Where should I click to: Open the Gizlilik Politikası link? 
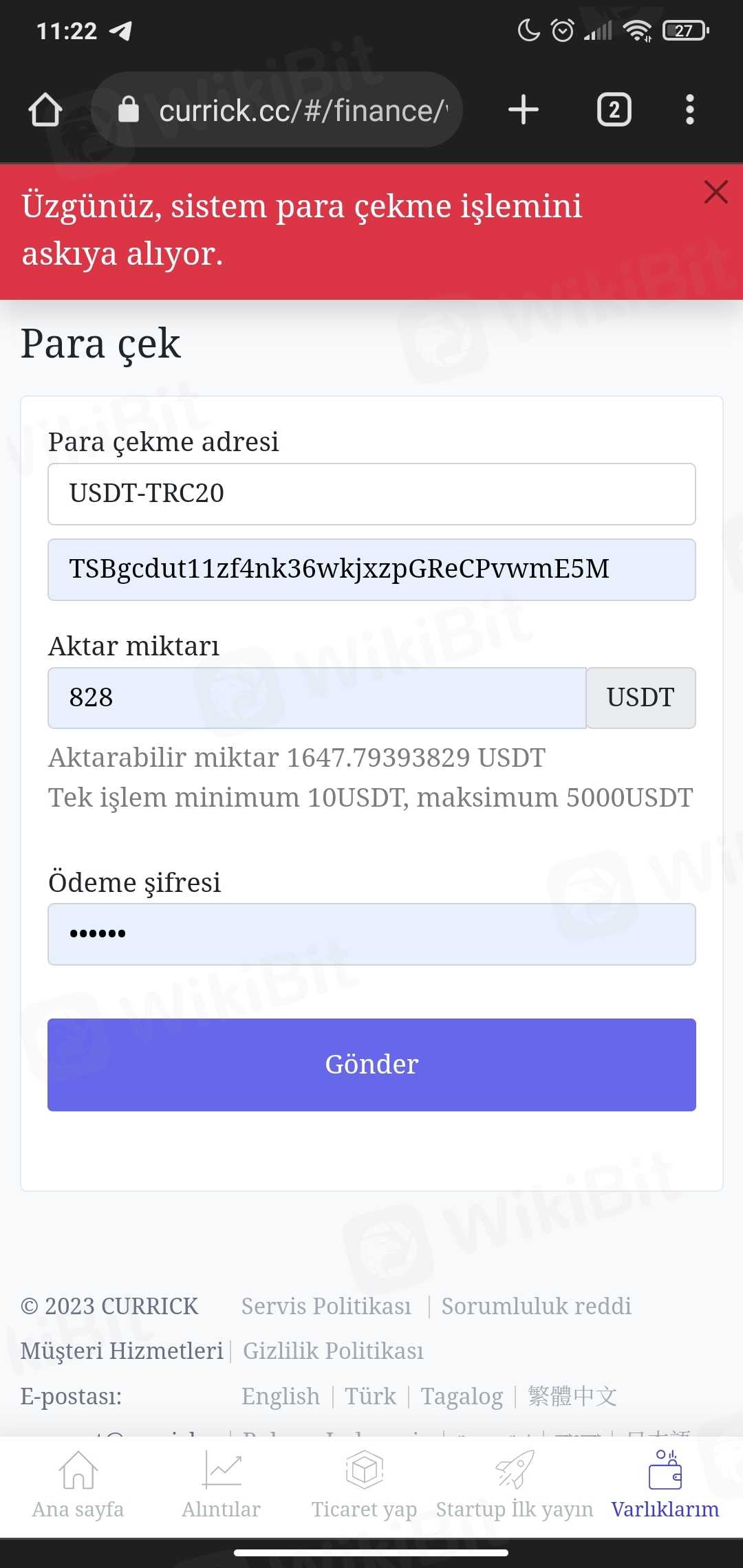pyautogui.click(x=333, y=1351)
